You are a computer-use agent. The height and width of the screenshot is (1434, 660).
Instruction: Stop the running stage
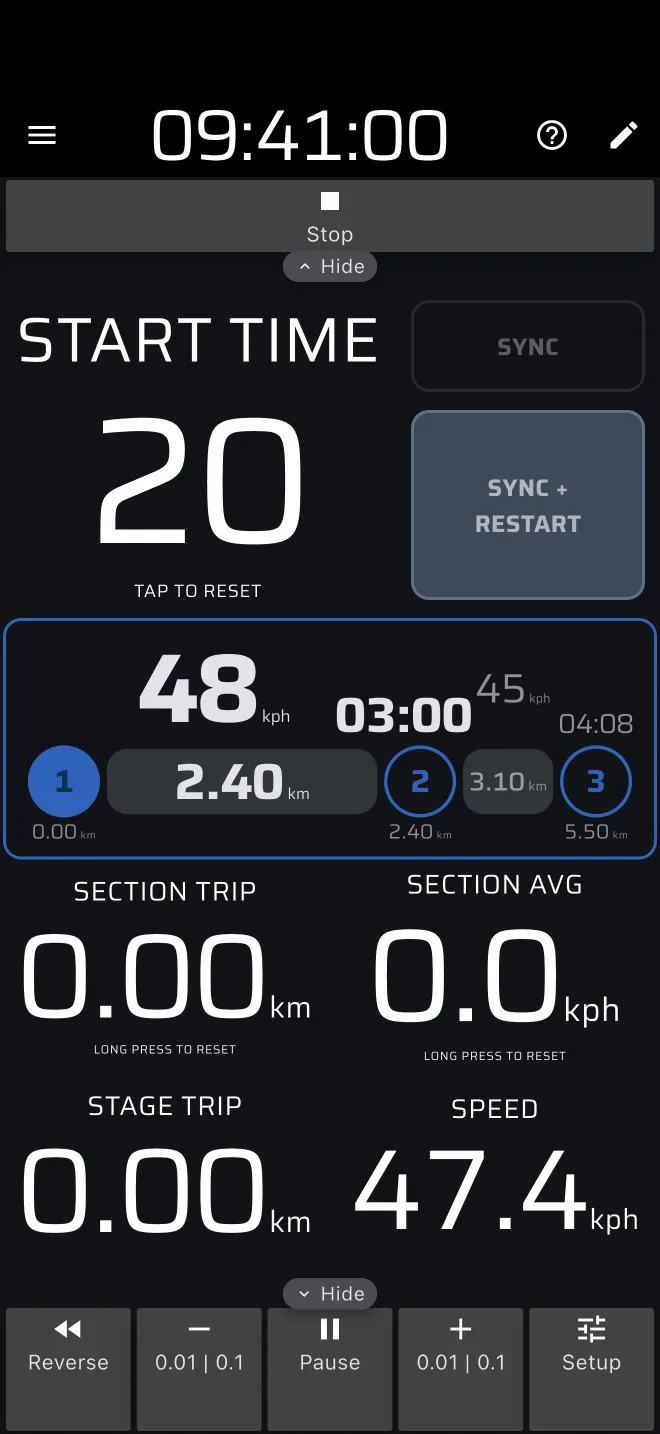[x=330, y=216]
